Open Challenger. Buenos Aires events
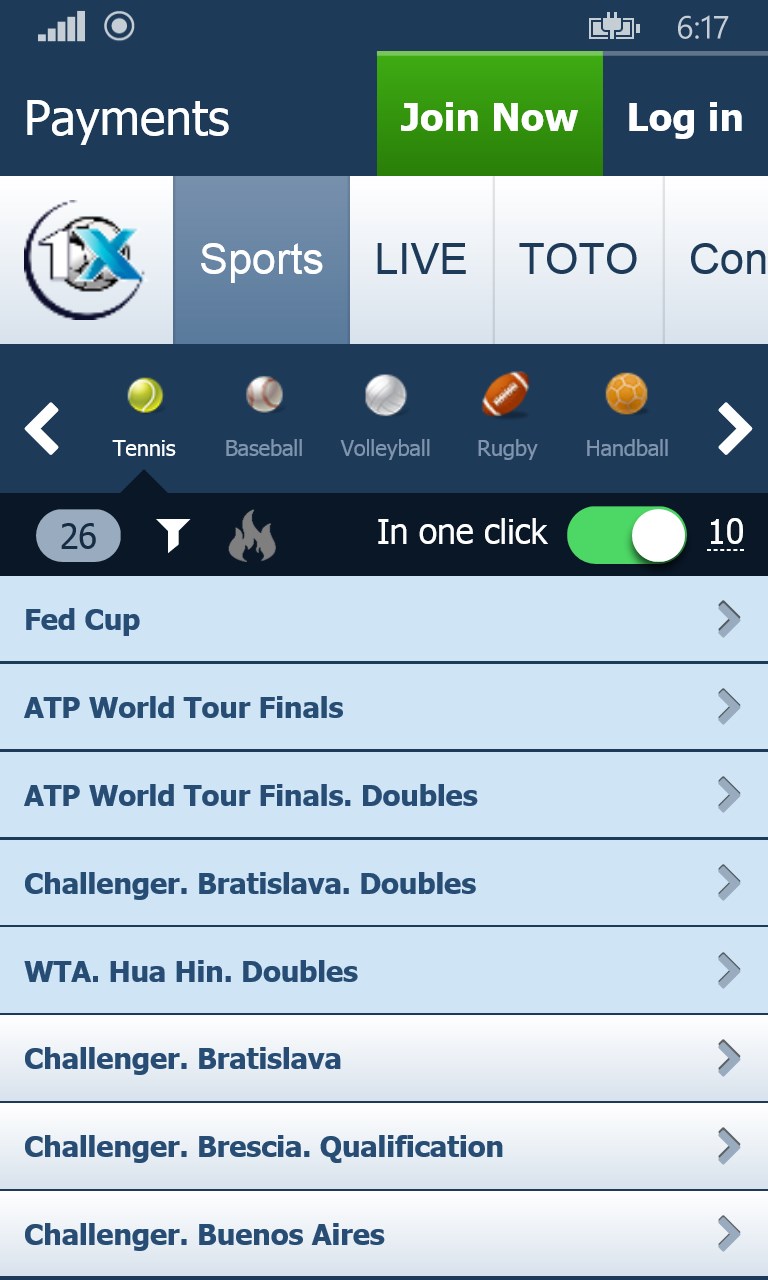This screenshot has height=1280, width=768. coord(384,1235)
